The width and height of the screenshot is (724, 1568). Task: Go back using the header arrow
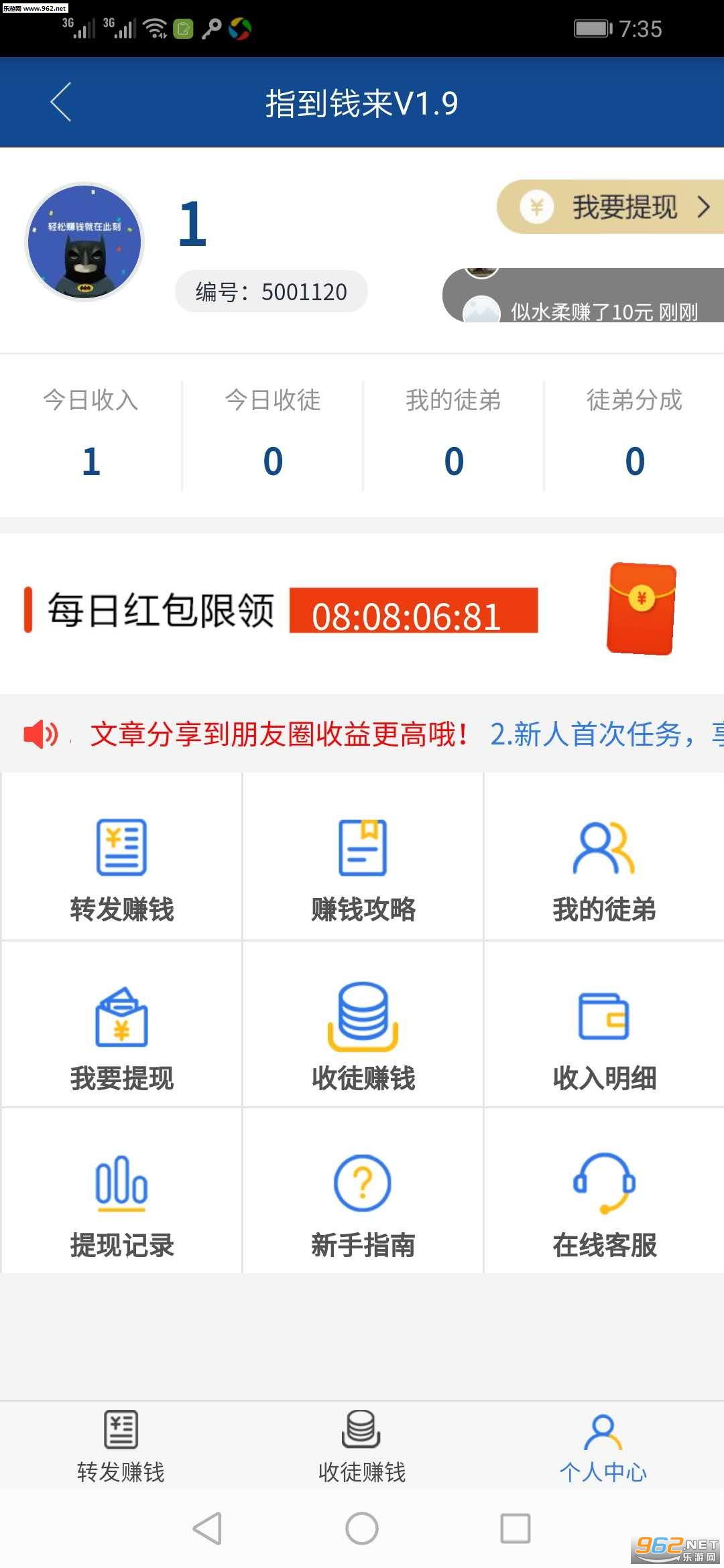[60, 103]
